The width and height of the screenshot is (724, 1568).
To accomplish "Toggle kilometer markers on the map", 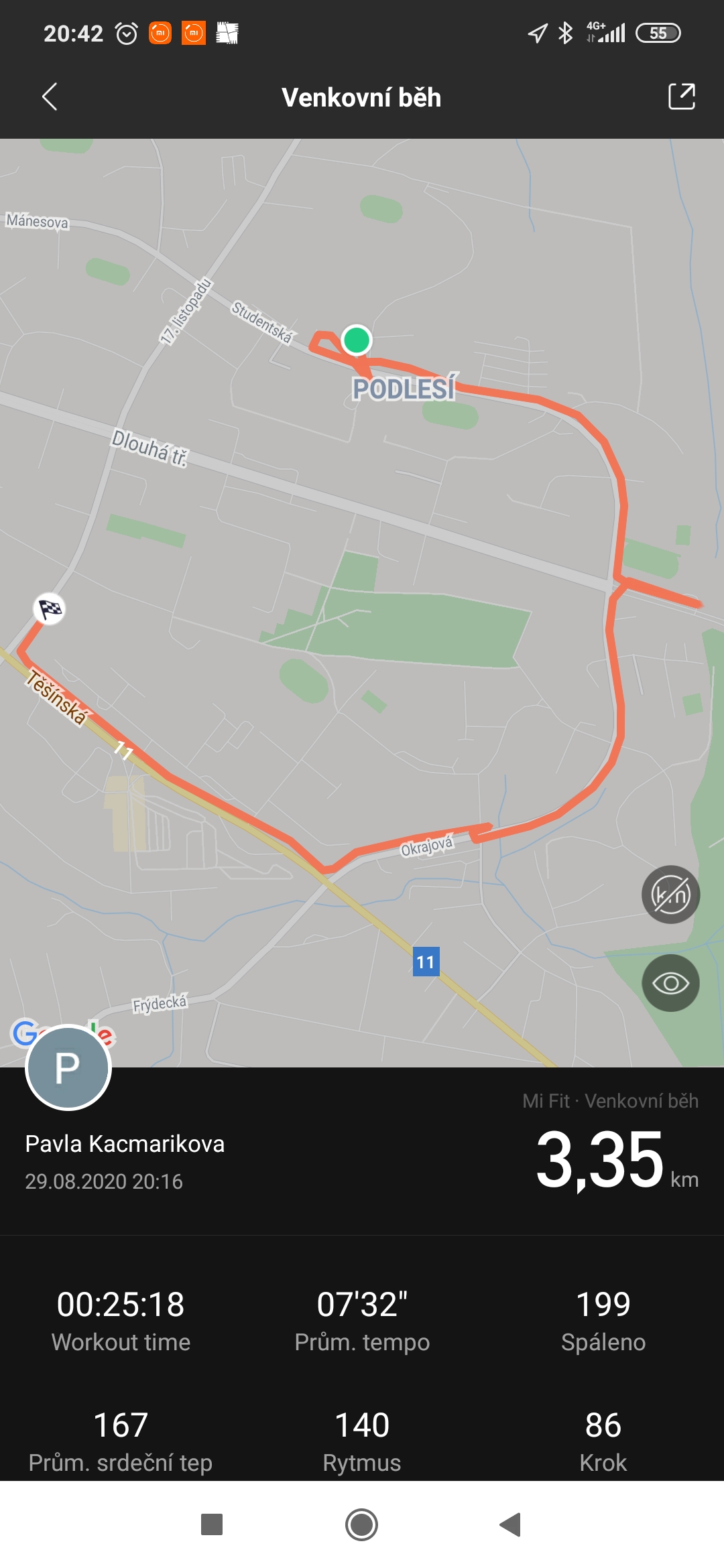I will coord(670,895).
